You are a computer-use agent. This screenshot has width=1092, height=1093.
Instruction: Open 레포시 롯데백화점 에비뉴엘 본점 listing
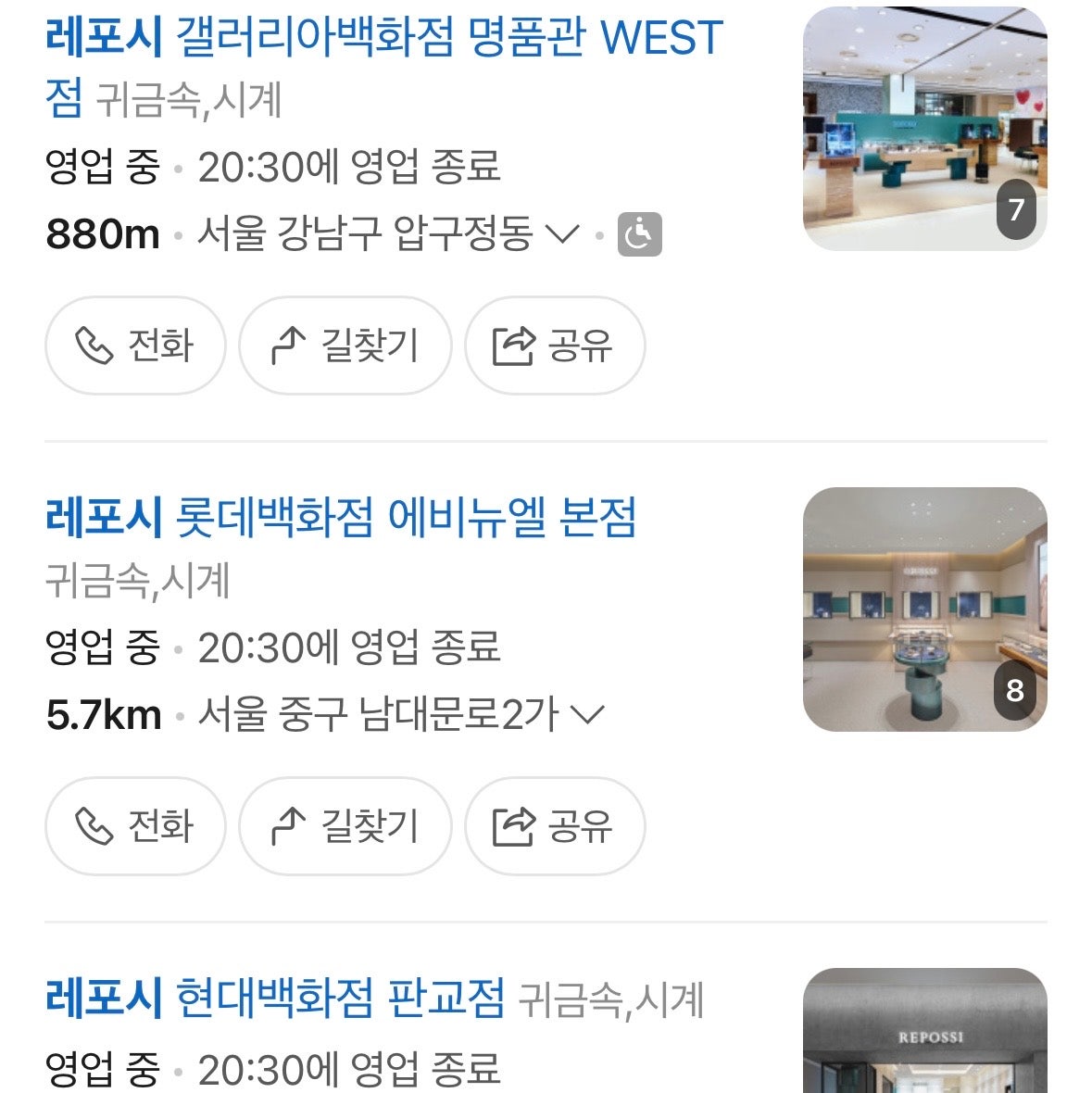(x=341, y=519)
